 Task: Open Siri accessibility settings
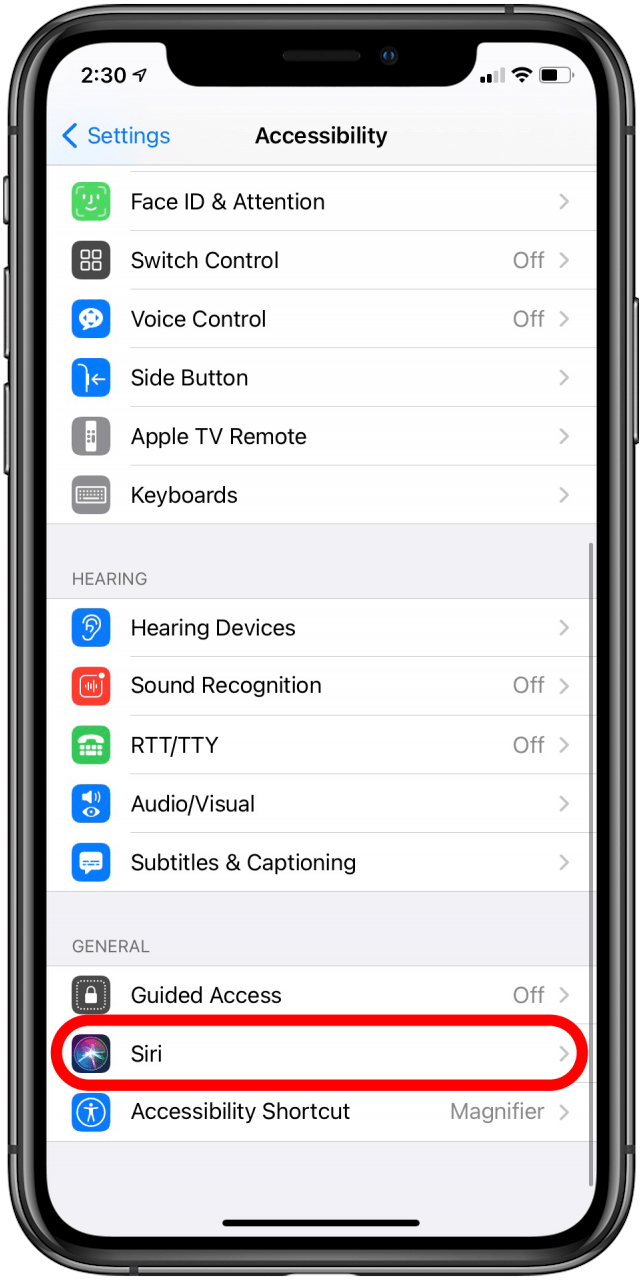point(320,1054)
